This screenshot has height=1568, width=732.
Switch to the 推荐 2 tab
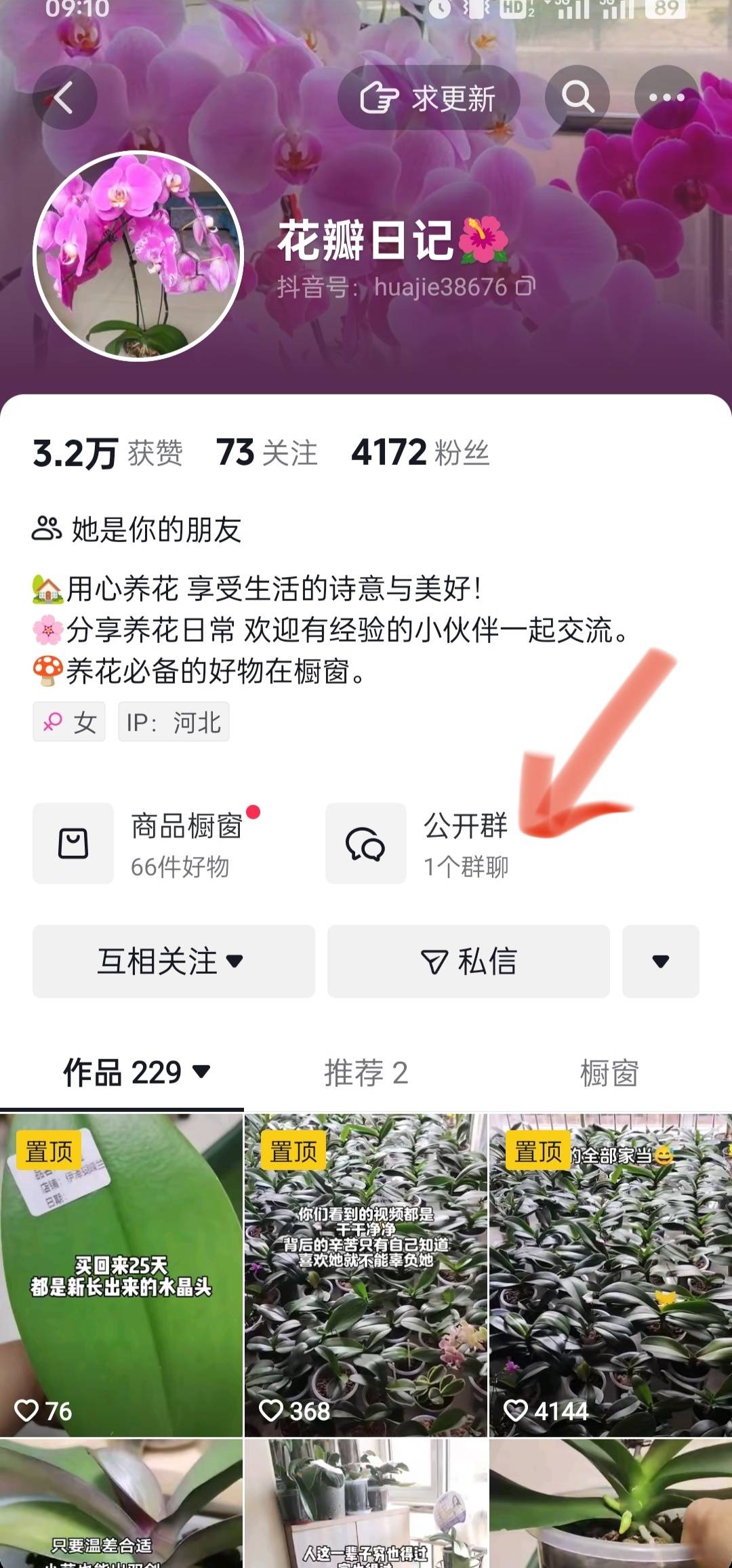366,1073
